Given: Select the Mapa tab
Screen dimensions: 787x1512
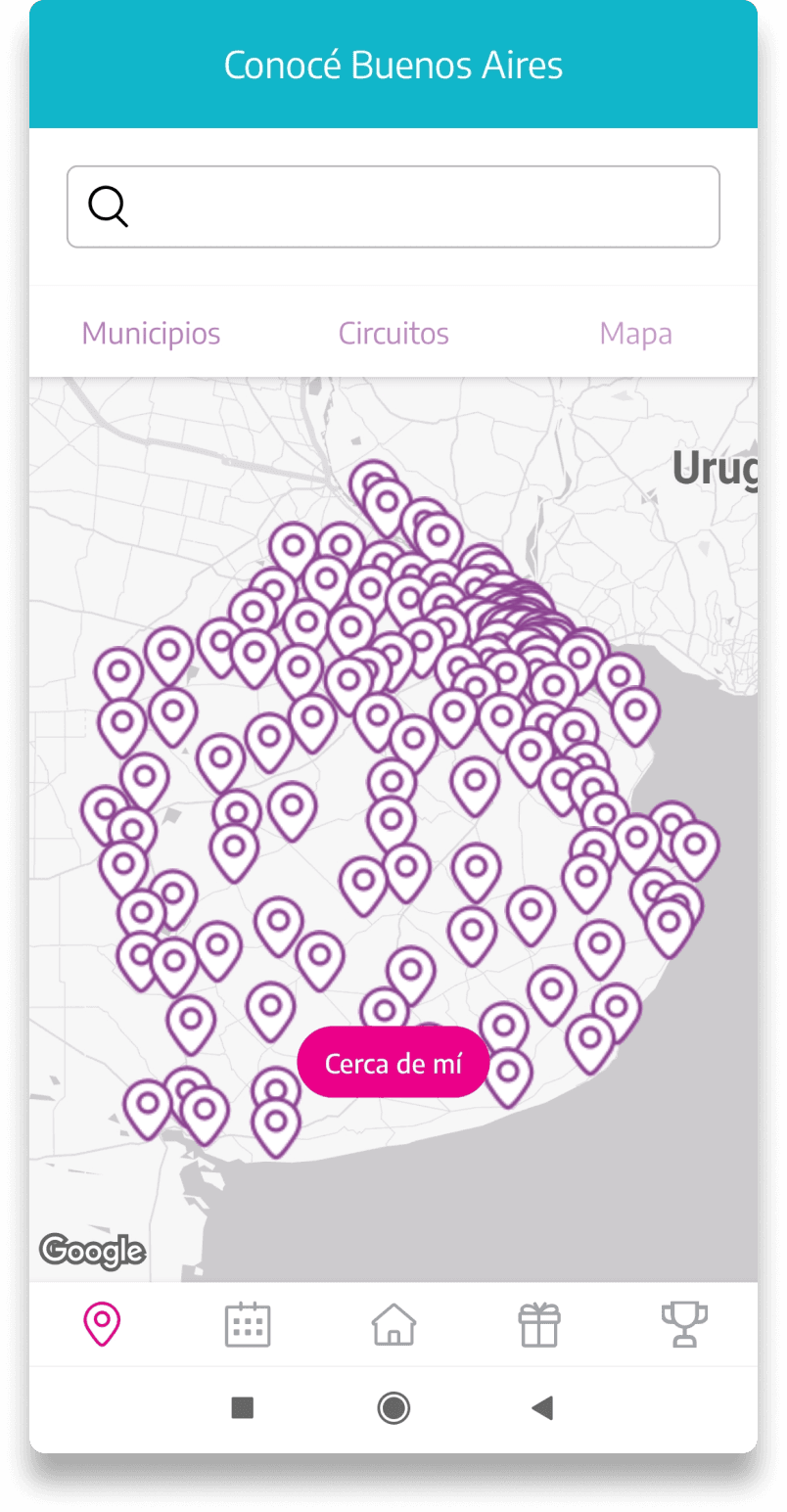Looking at the screenshot, I should click(635, 334).
